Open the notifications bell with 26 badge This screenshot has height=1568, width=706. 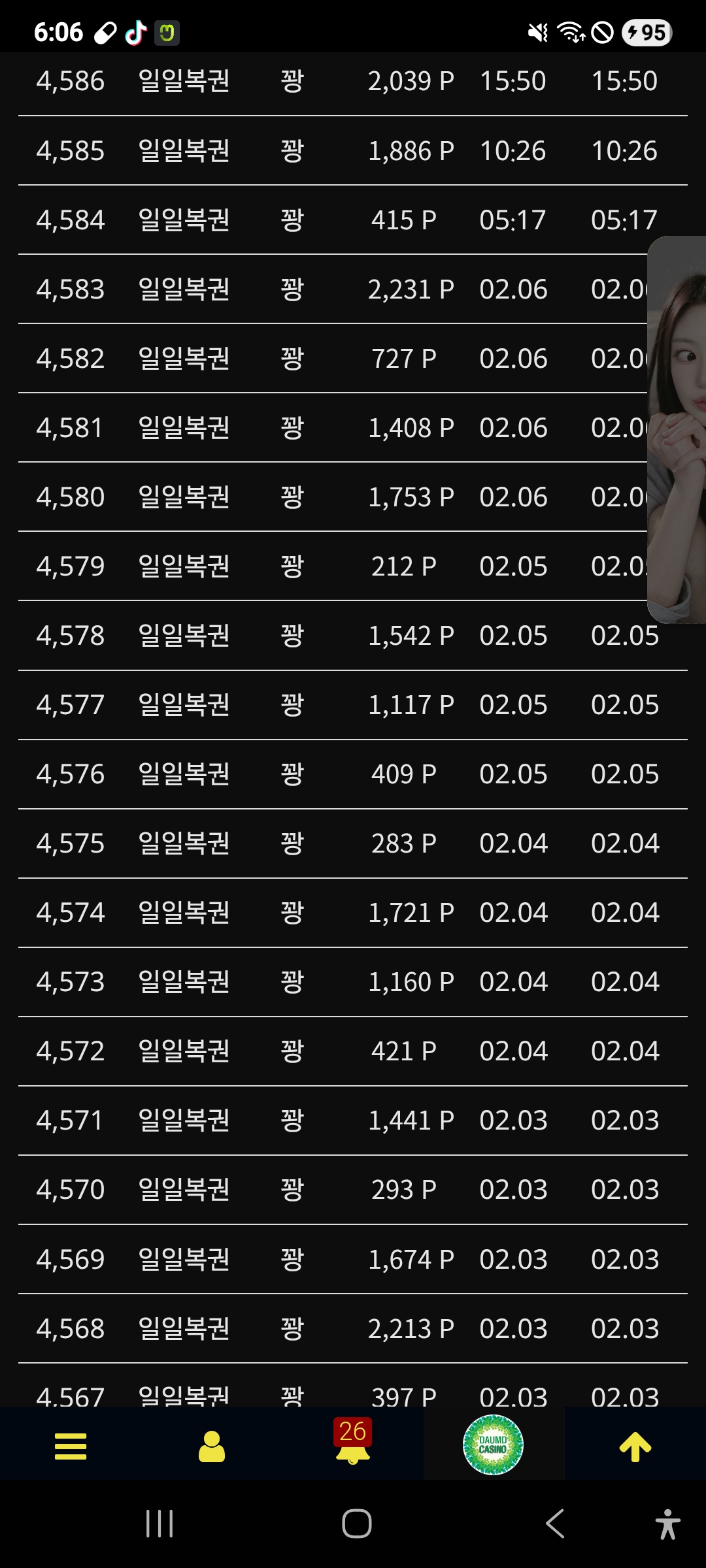(352, 1443)
